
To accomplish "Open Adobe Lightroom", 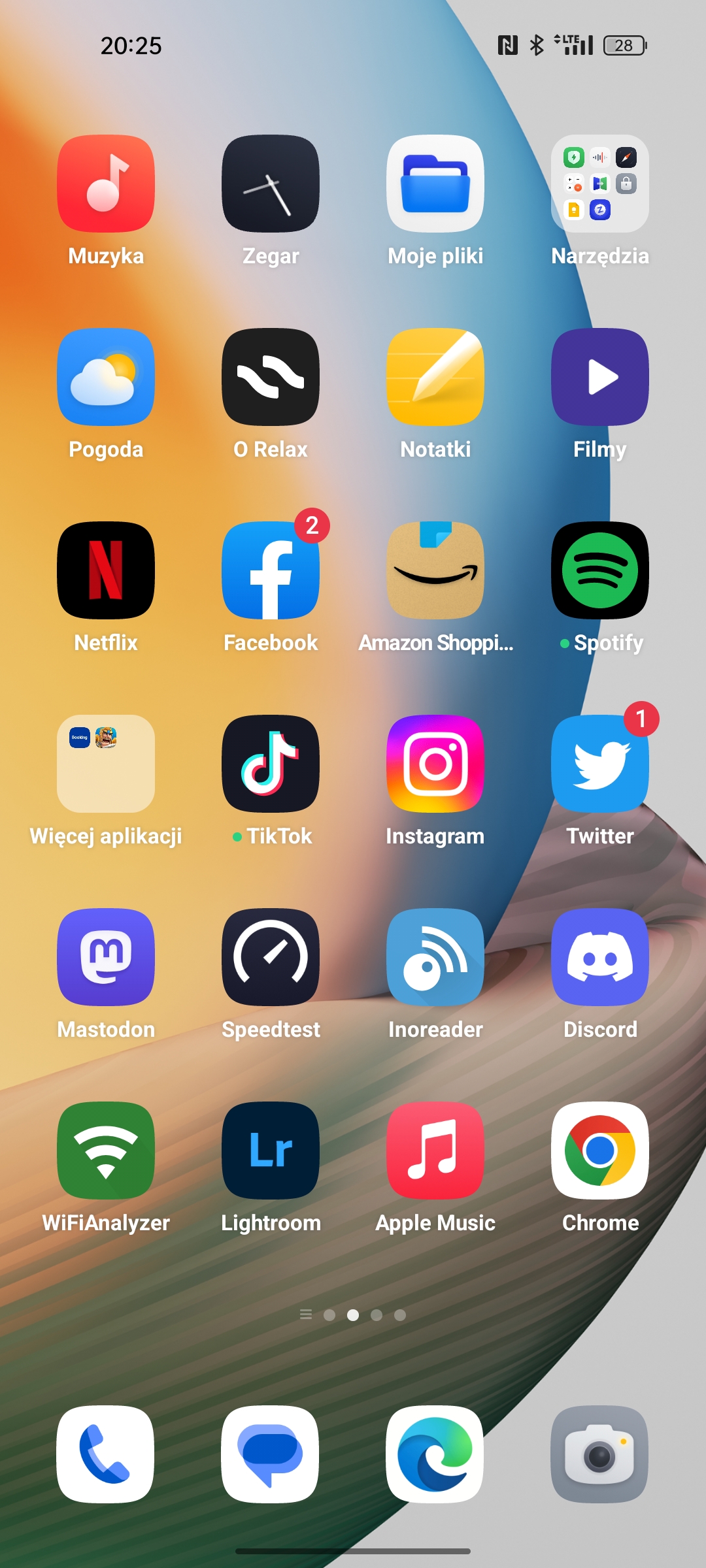I will 270,1151.
